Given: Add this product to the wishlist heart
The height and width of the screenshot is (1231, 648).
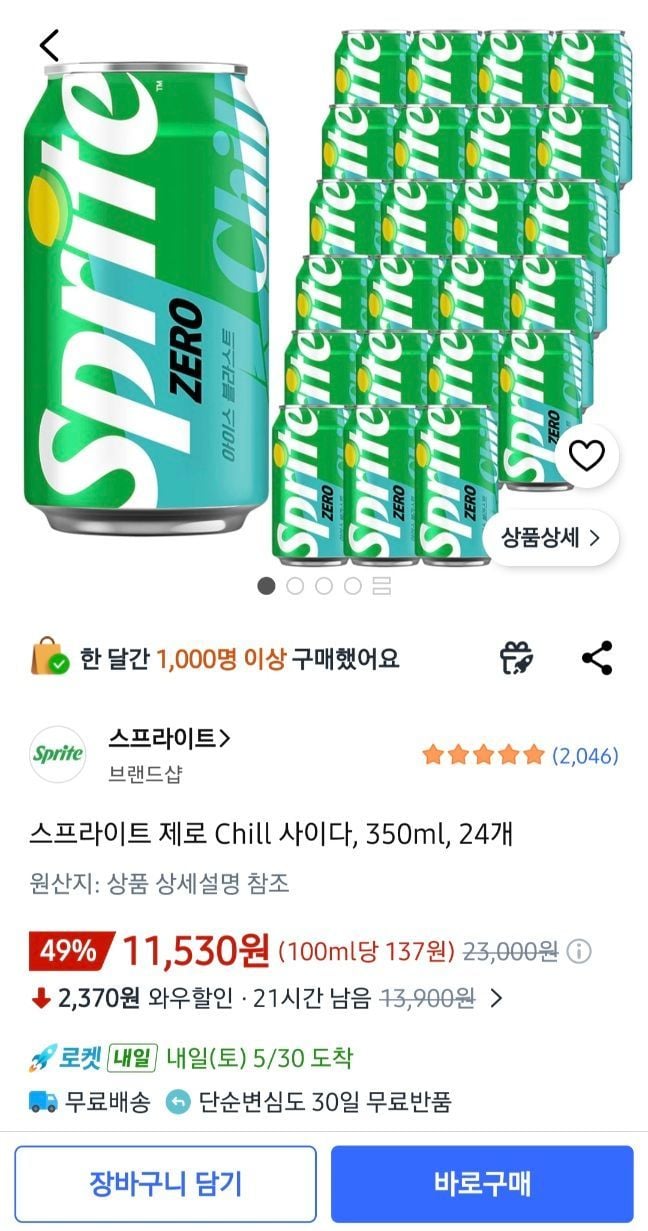Looking at the screenshot, I should (586, 455).
